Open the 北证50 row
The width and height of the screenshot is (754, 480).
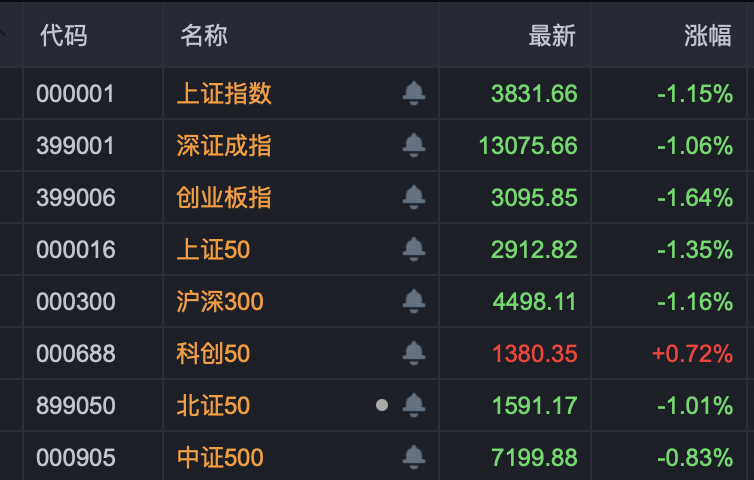(213, 406)
